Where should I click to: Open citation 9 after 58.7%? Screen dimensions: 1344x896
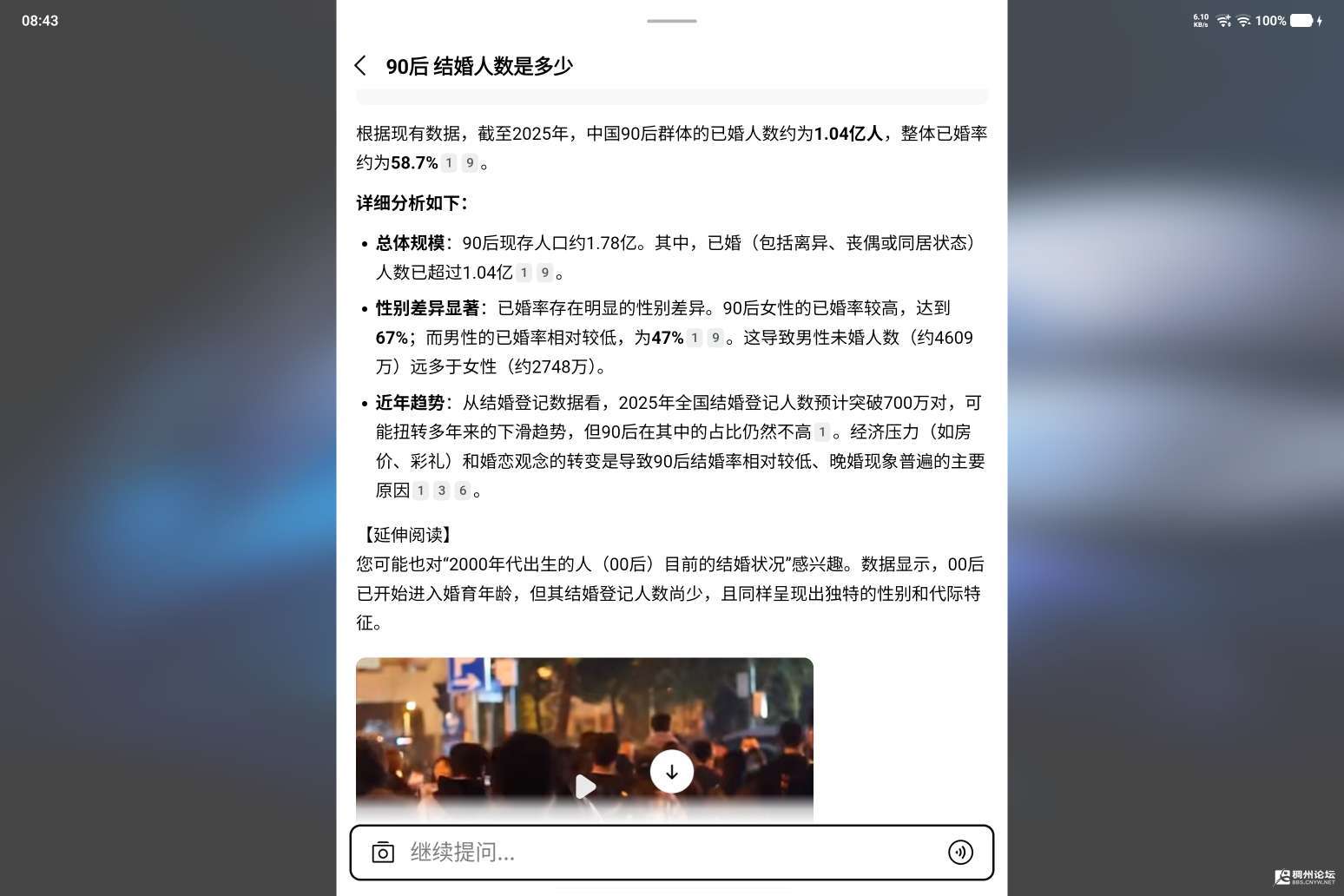470,162
